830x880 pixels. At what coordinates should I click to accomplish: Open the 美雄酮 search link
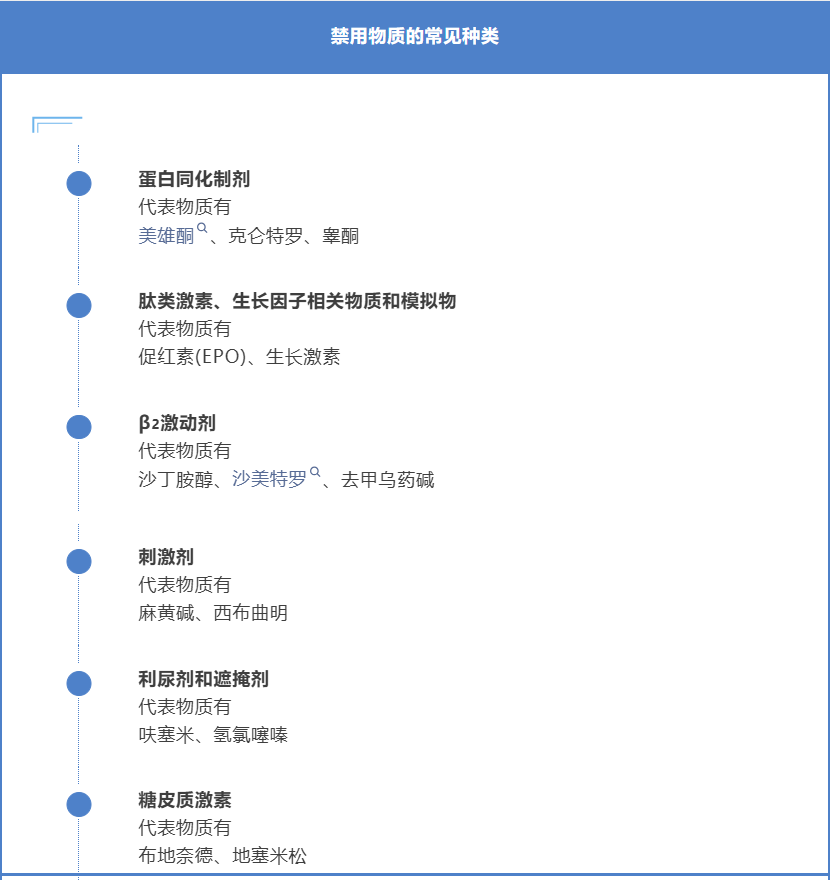point(167,236)
